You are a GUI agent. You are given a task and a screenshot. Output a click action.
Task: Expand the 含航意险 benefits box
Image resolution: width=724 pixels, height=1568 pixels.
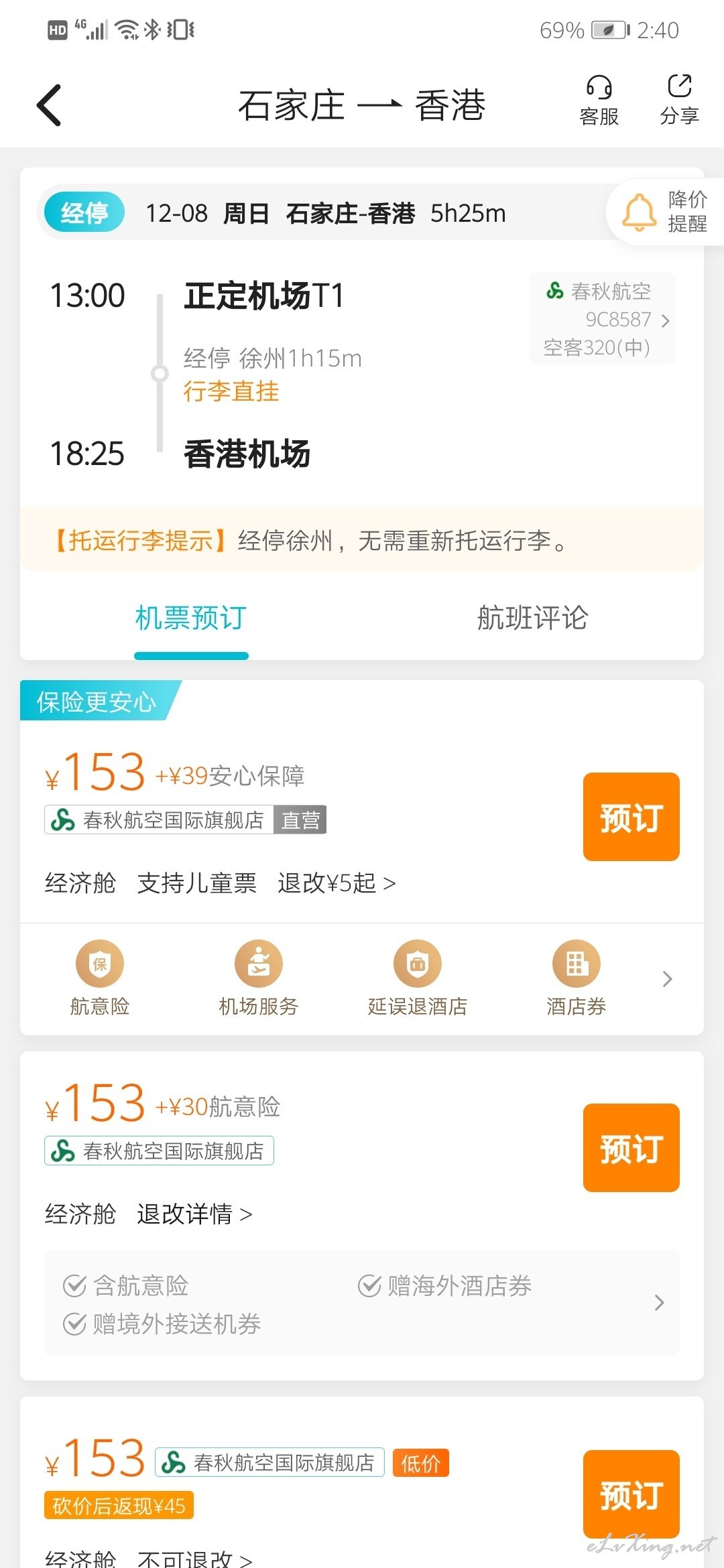362,1303
